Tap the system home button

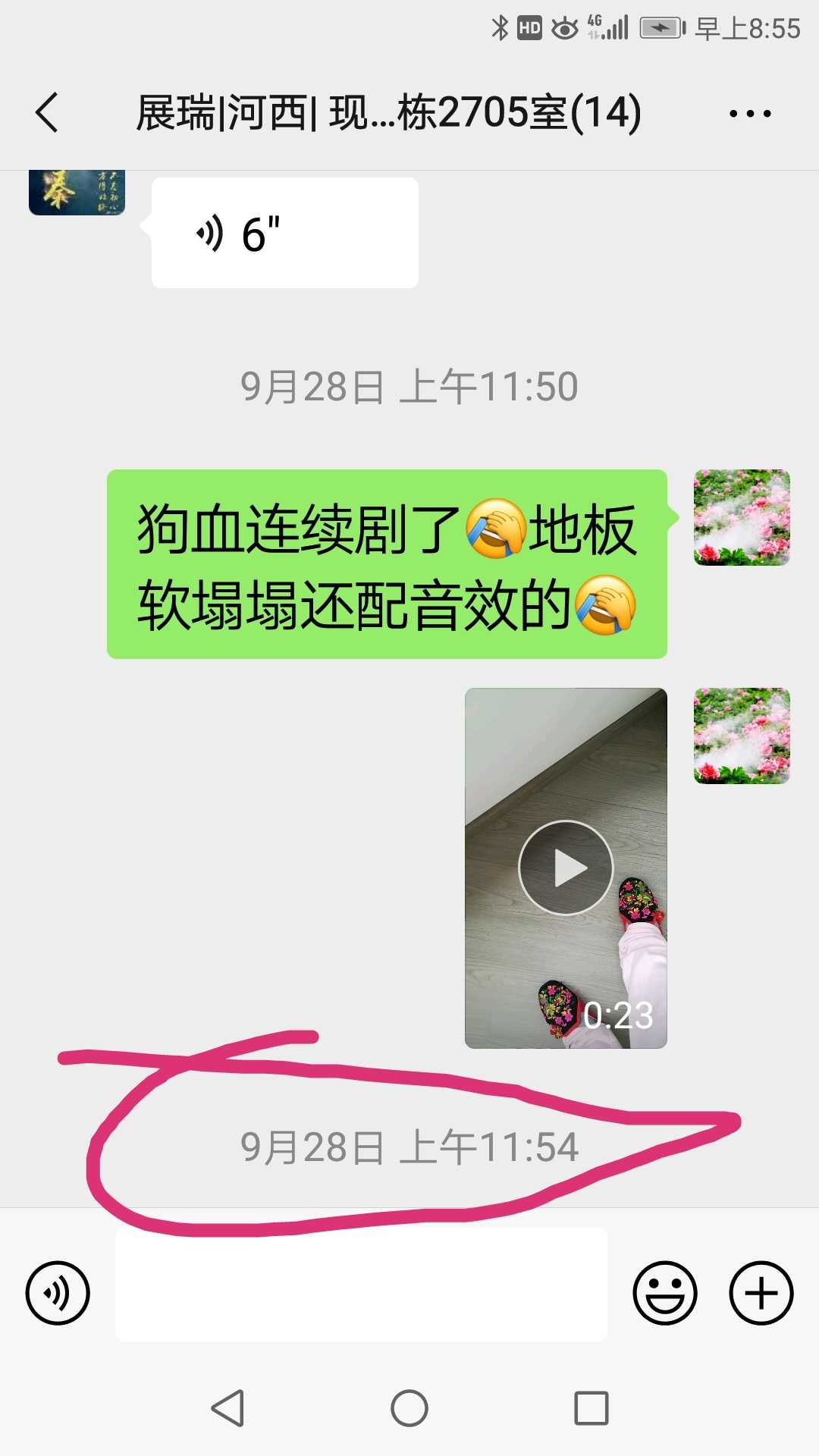pyautogui.click(x=409, y=1408)
